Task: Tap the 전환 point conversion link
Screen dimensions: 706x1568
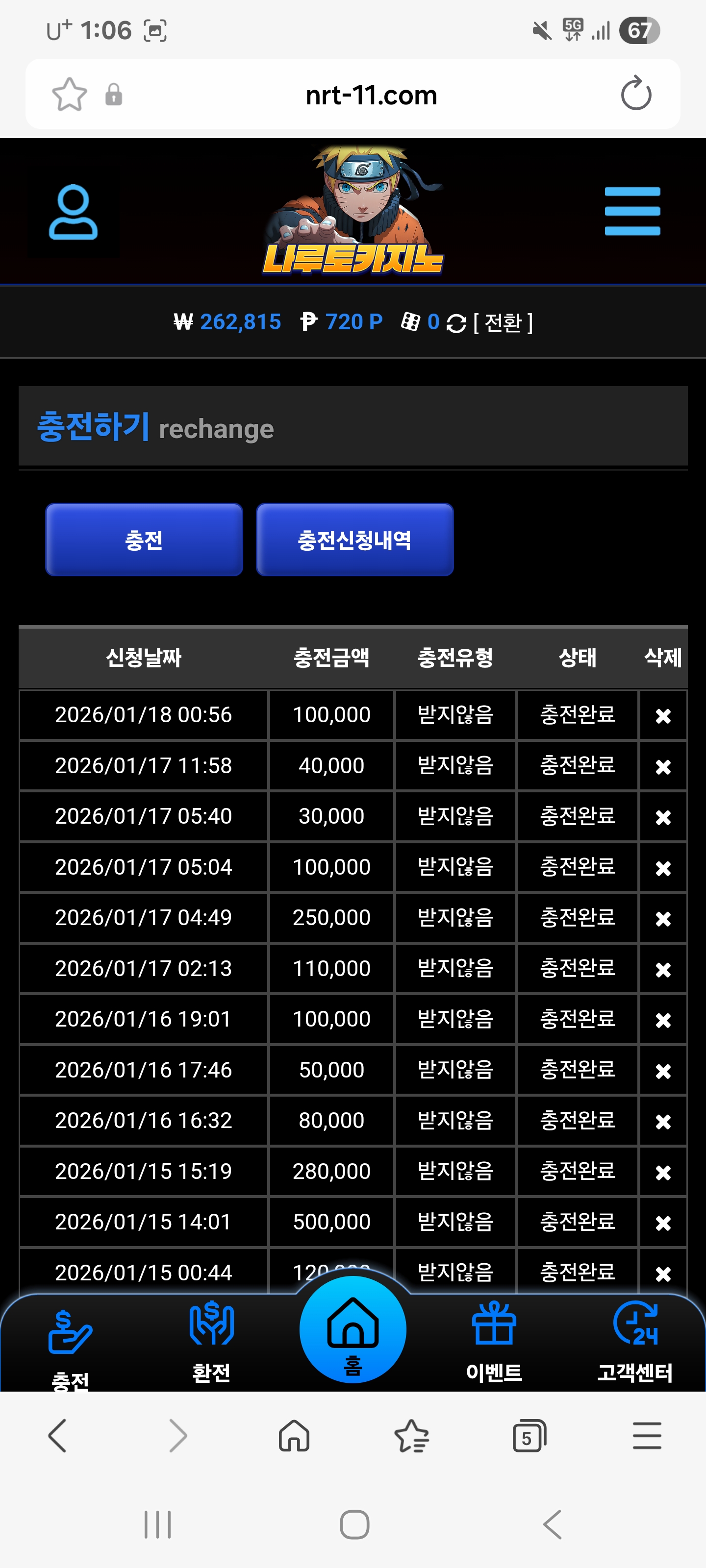Action: (x=503, y=322)
